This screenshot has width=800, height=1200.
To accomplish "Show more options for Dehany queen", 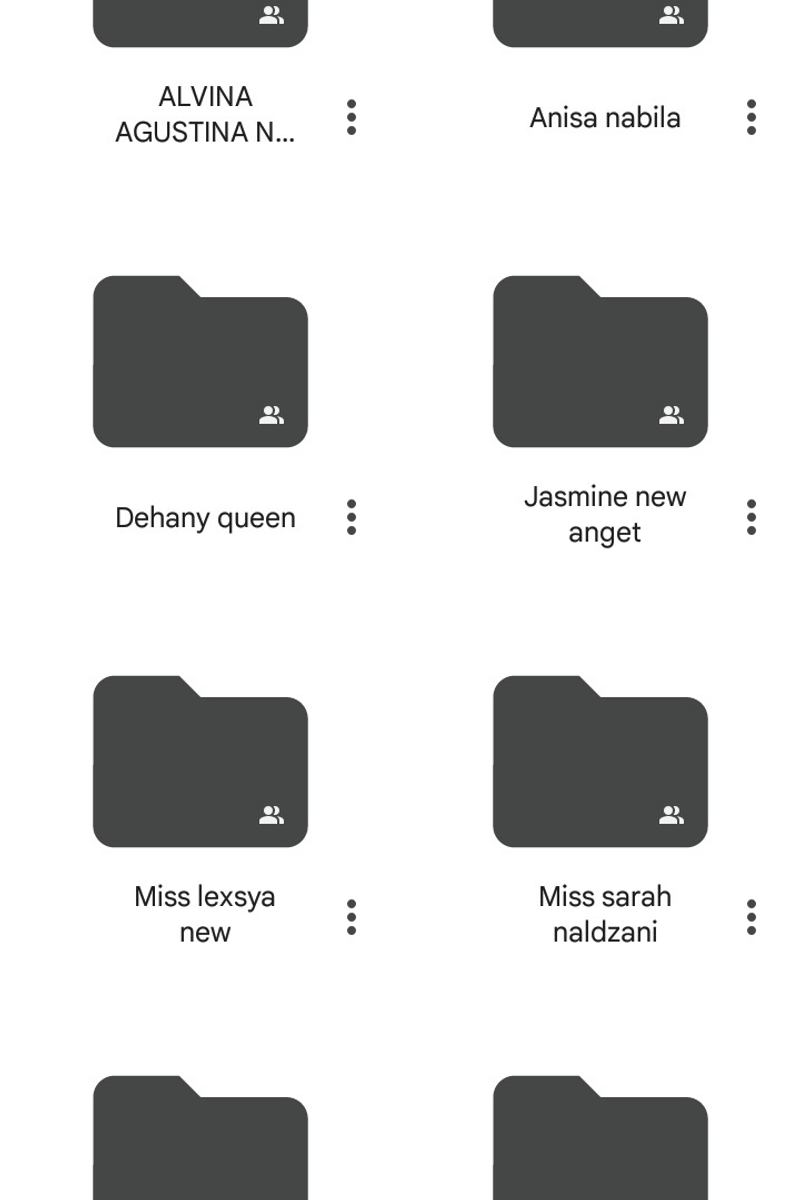I will click(x=351, y=517).
